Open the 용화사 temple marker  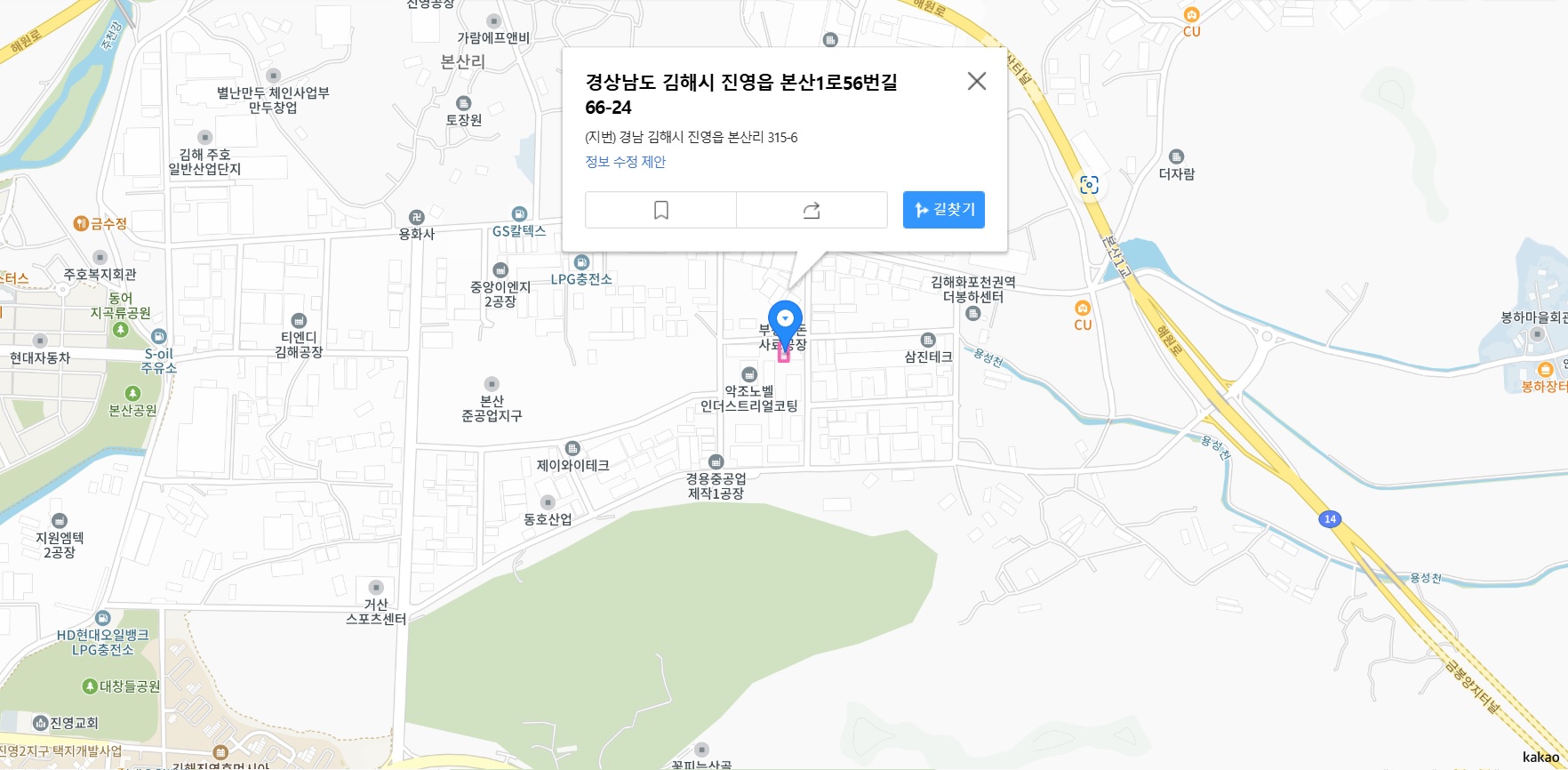coord(416,218)
